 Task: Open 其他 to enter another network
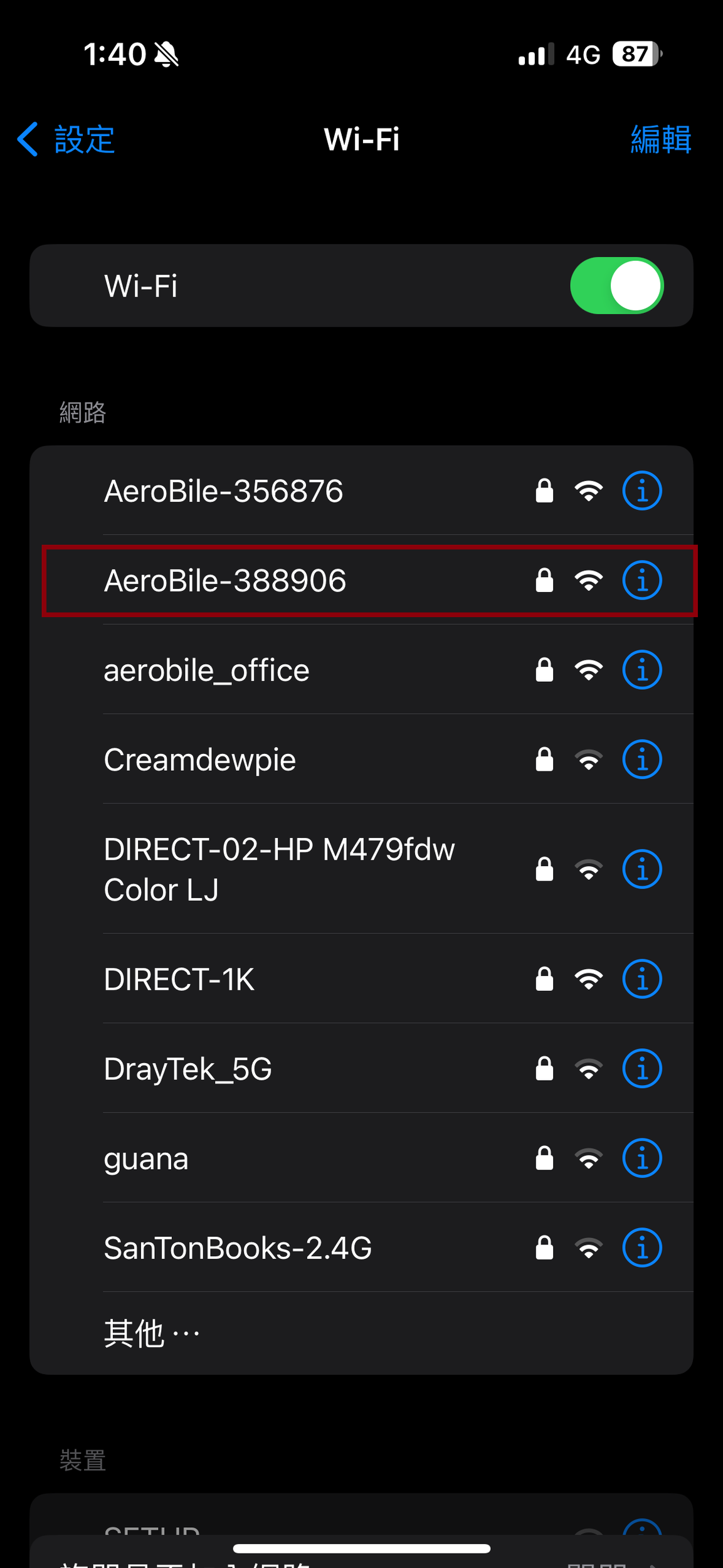pos(152,1333)
